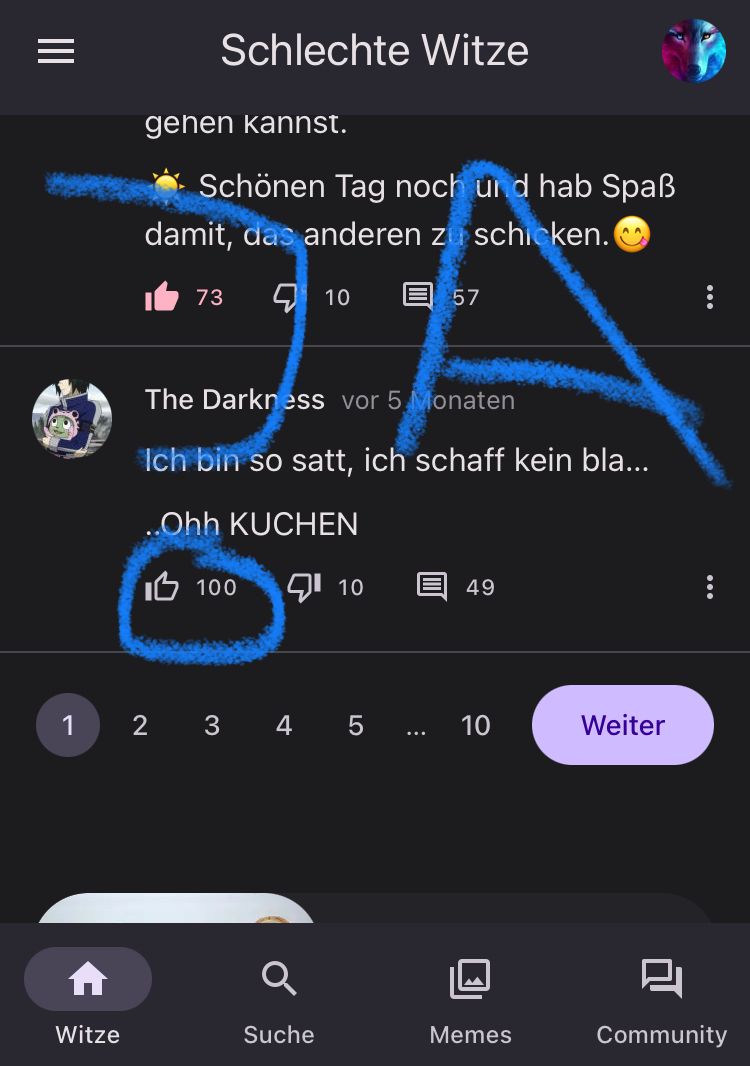Like The Darkness's KUCHEN joke
Image resolution: width=750 pixels, height=1066 pixels.
(162, 587)
